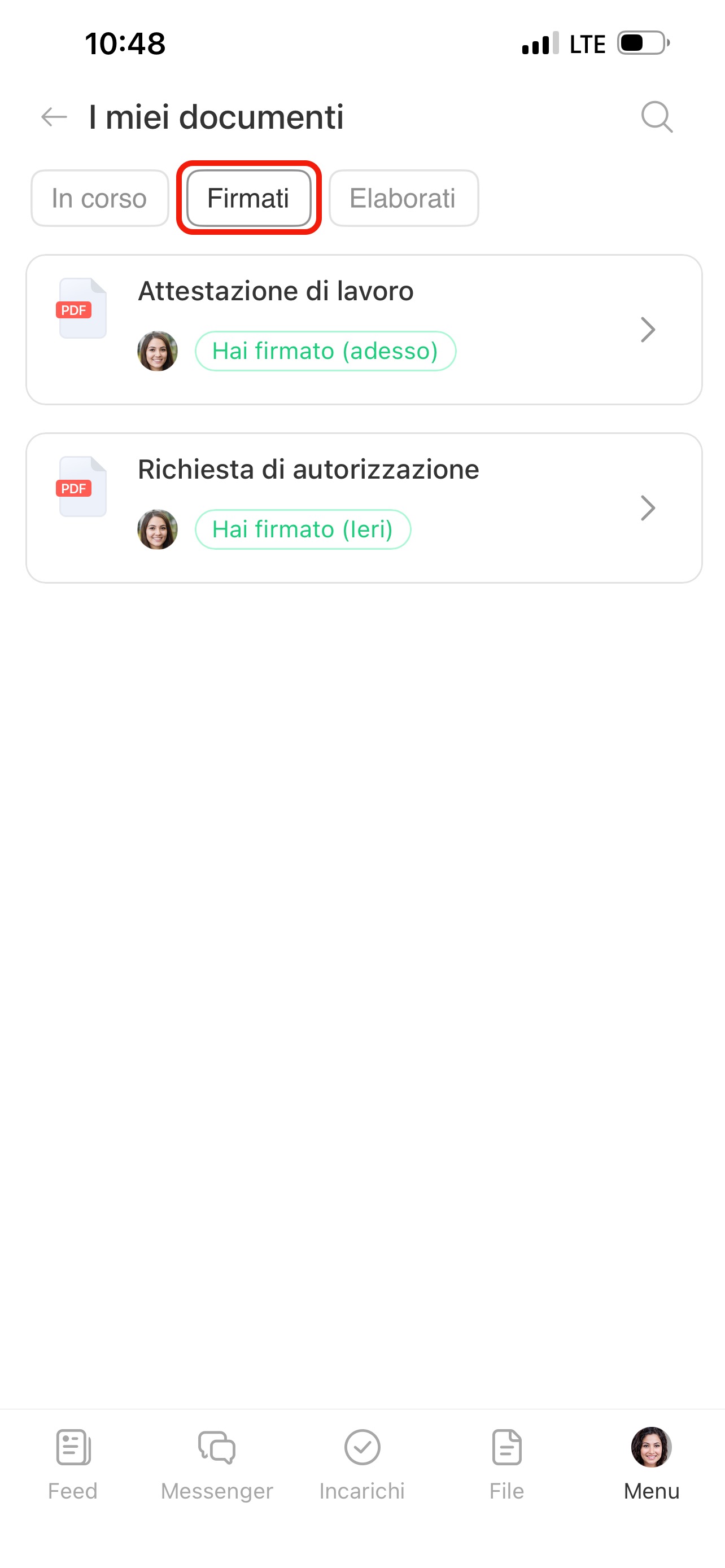
Task: Select the Firmati tab
Action: coord(248,199)
